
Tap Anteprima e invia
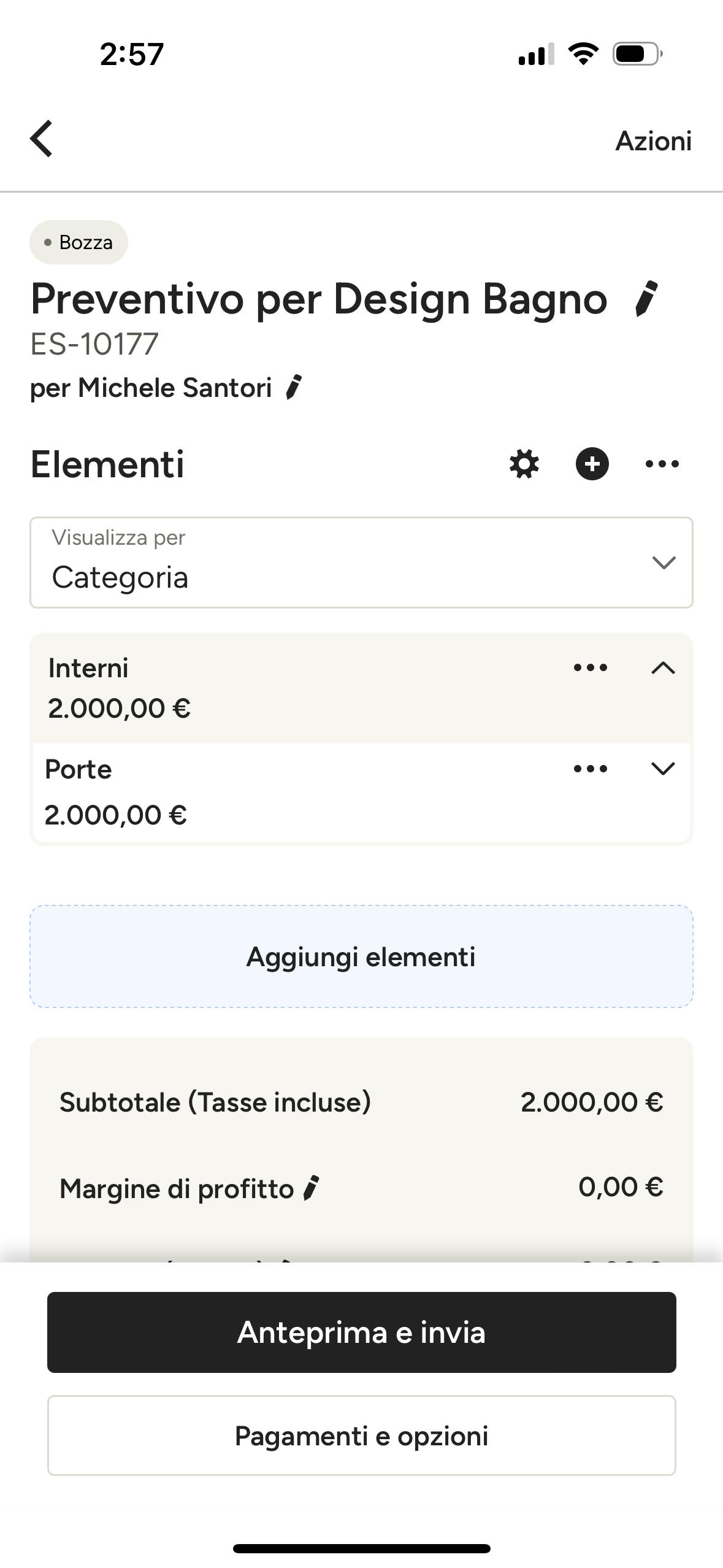tap(361, 1332)
